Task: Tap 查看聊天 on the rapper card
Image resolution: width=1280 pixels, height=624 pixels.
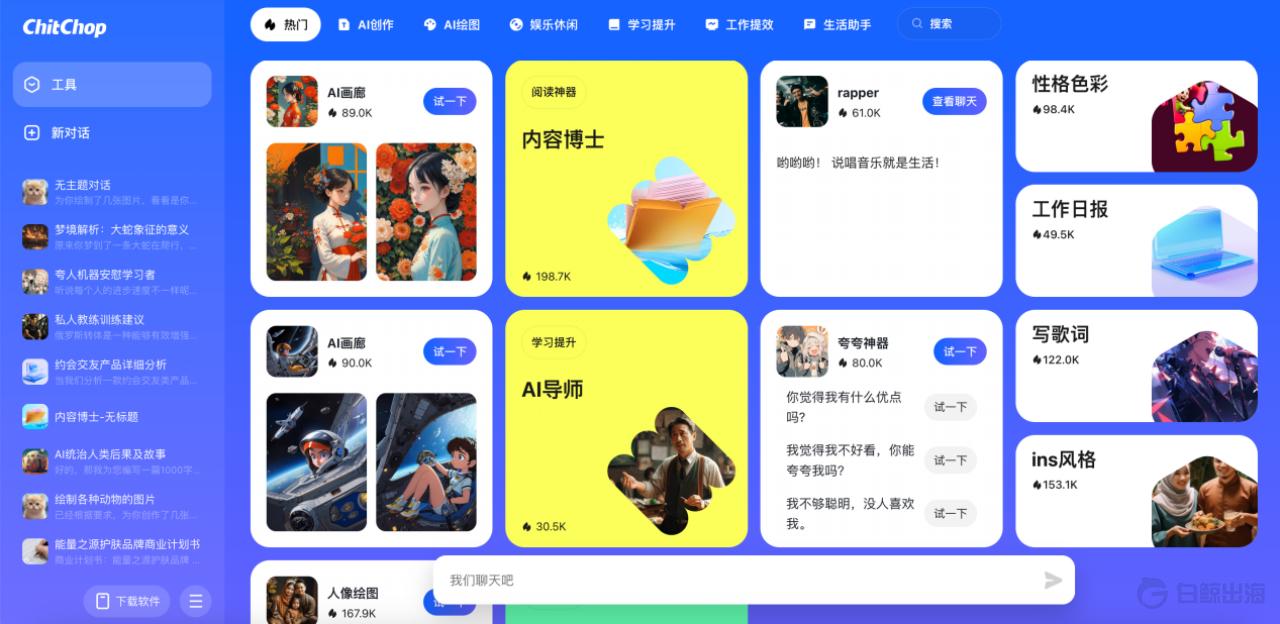Action: (x=953, y=101)
